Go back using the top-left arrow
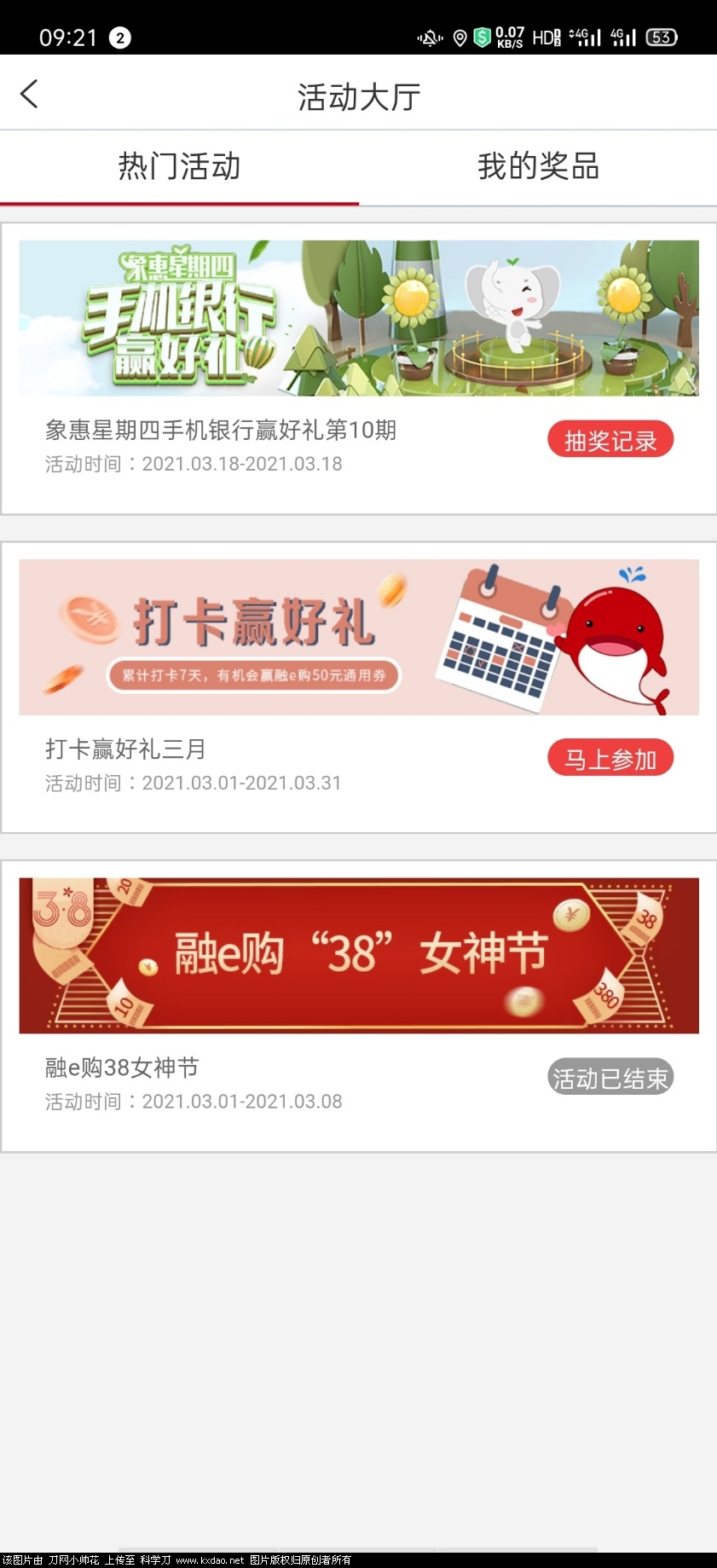Image resolution: width=717 pixels, height=1568 pixels. [x=30, y=95]
